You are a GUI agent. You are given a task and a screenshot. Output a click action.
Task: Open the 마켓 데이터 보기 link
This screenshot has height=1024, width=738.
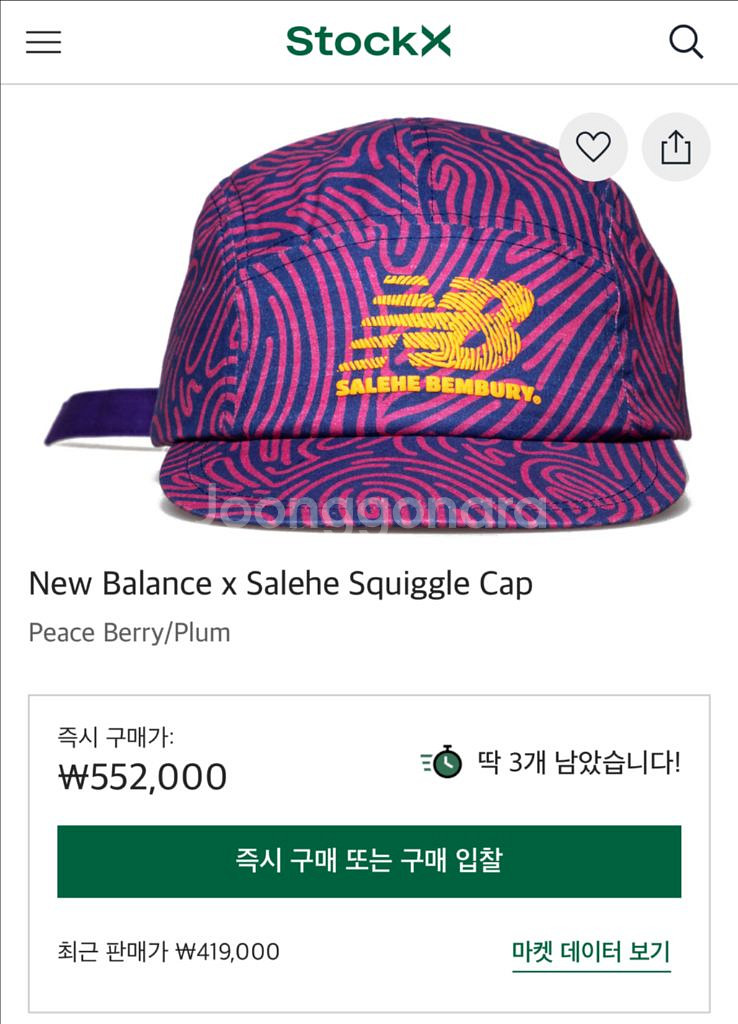pos(591,952)
